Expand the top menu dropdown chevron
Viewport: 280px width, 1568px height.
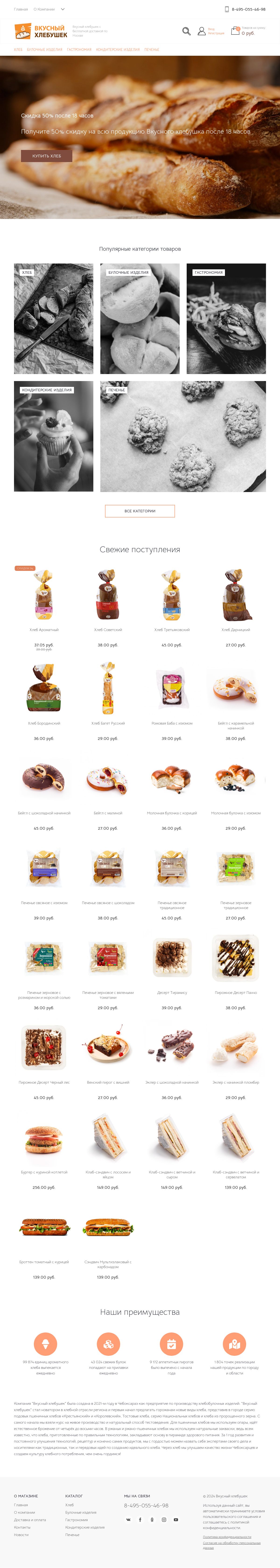pyautogui.click(x=63, y=9)
